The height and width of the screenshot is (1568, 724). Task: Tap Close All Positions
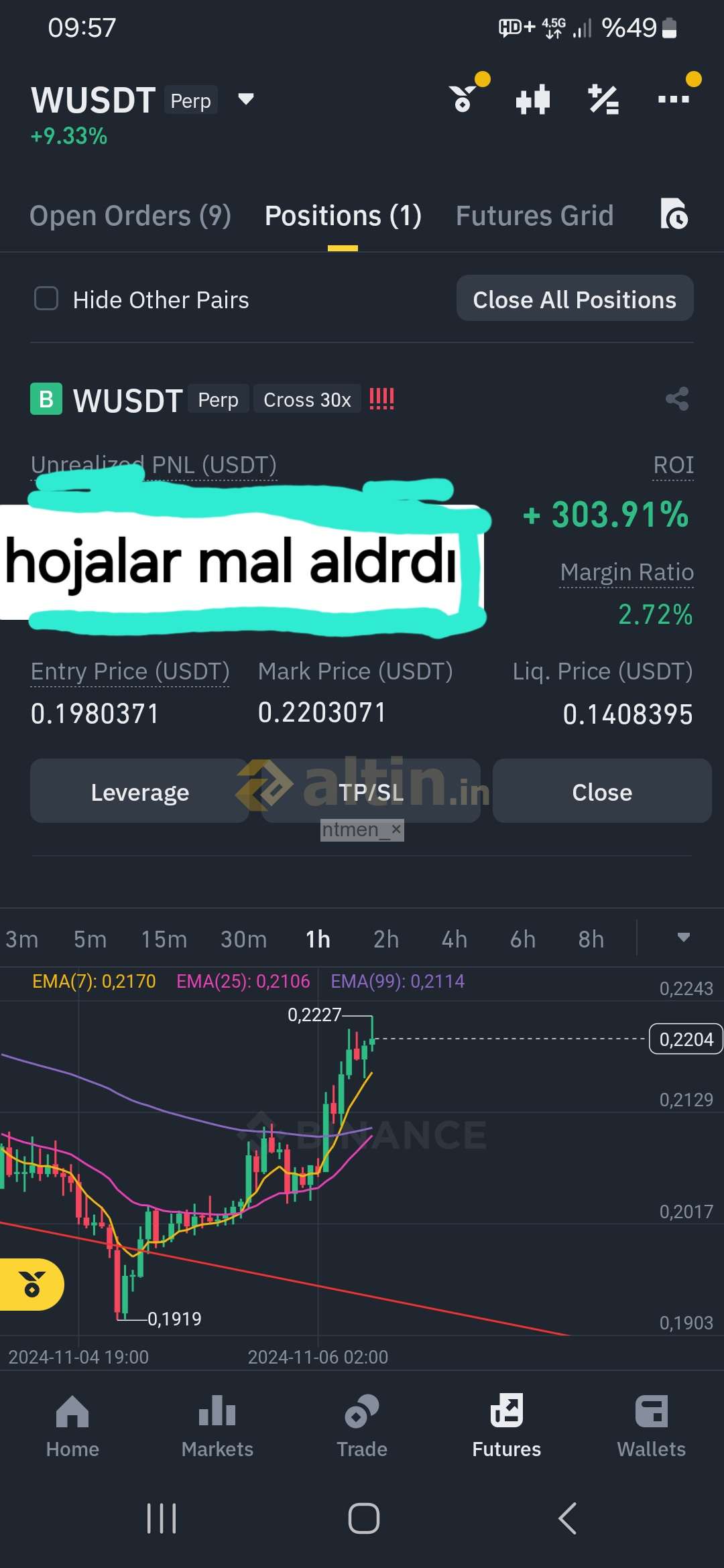click(x=575, y=299)
